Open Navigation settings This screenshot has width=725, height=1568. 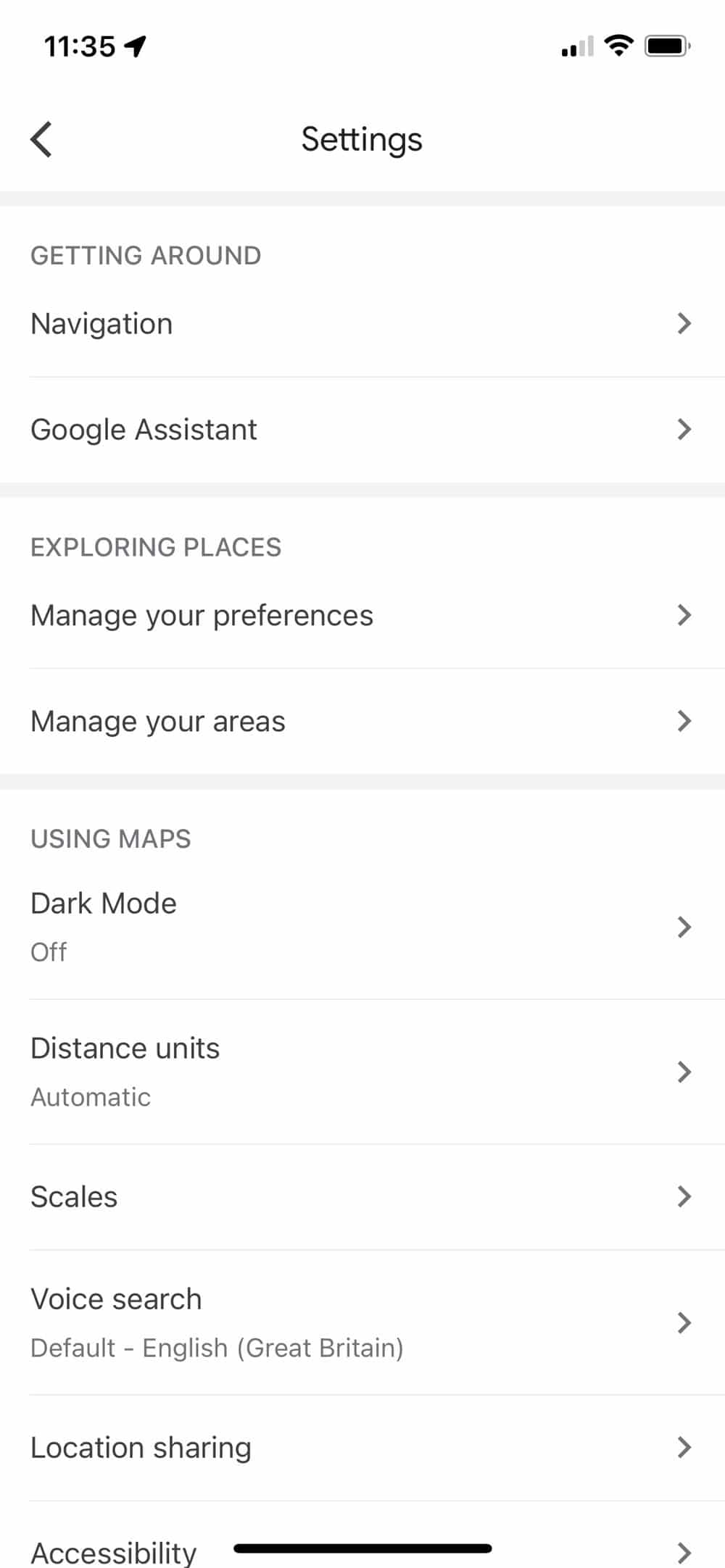[x=361, y=324]
